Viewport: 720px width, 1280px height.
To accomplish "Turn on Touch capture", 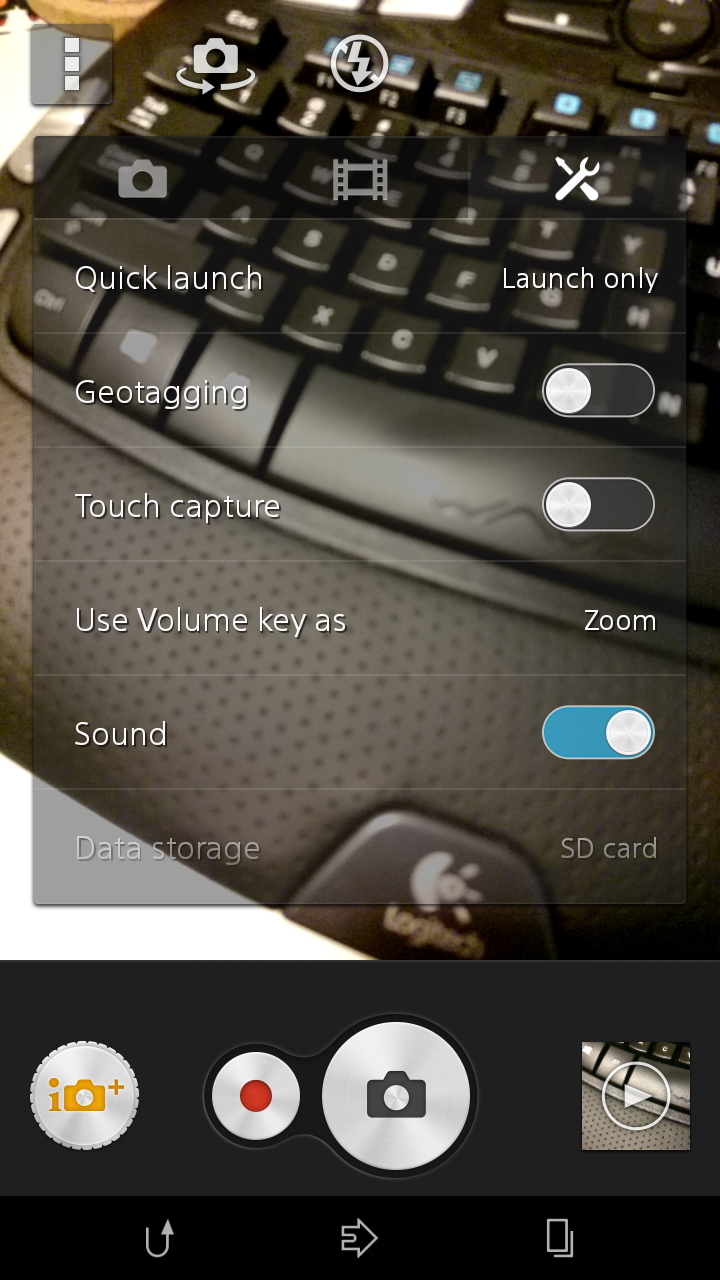I will tap(598, 505).
